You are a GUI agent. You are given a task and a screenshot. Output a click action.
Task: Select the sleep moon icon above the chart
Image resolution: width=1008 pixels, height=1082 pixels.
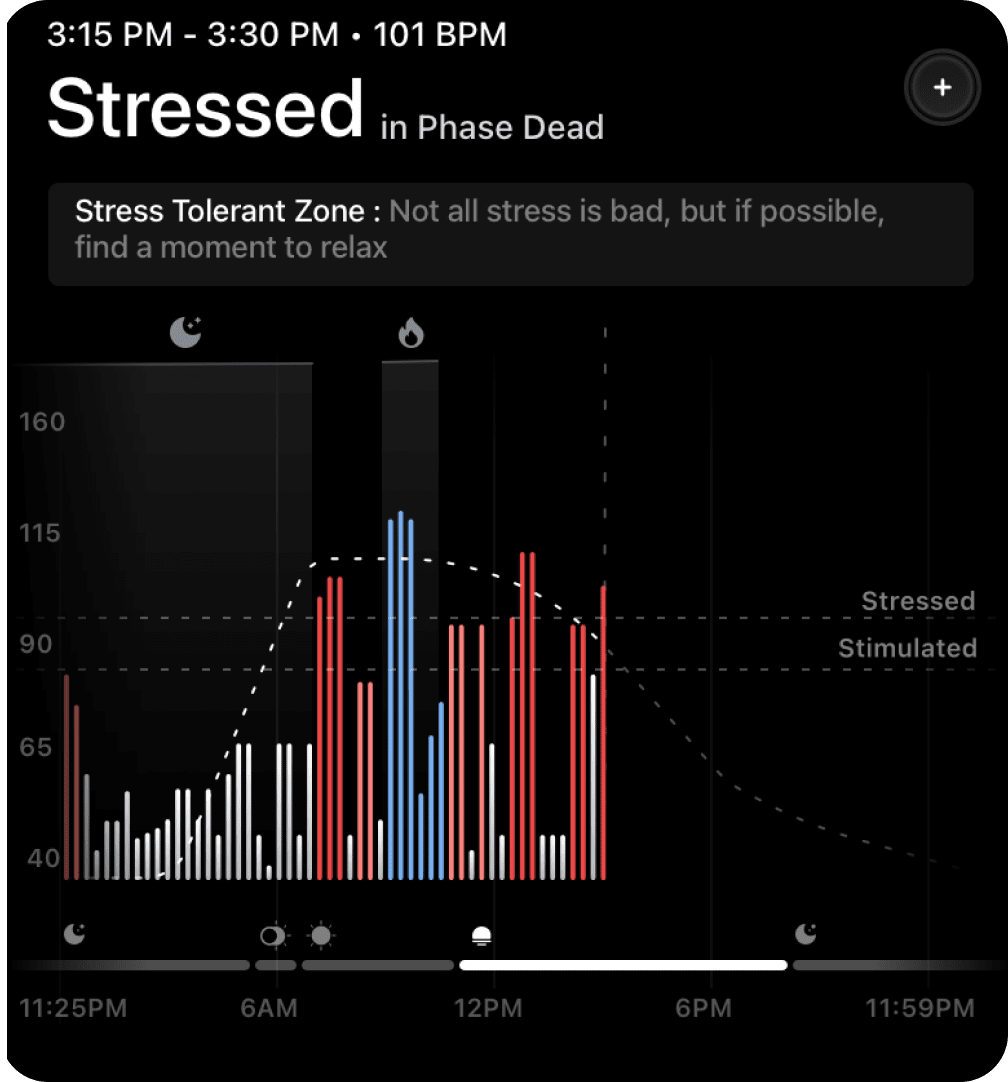pyautogui.click(x=185, y=330)
